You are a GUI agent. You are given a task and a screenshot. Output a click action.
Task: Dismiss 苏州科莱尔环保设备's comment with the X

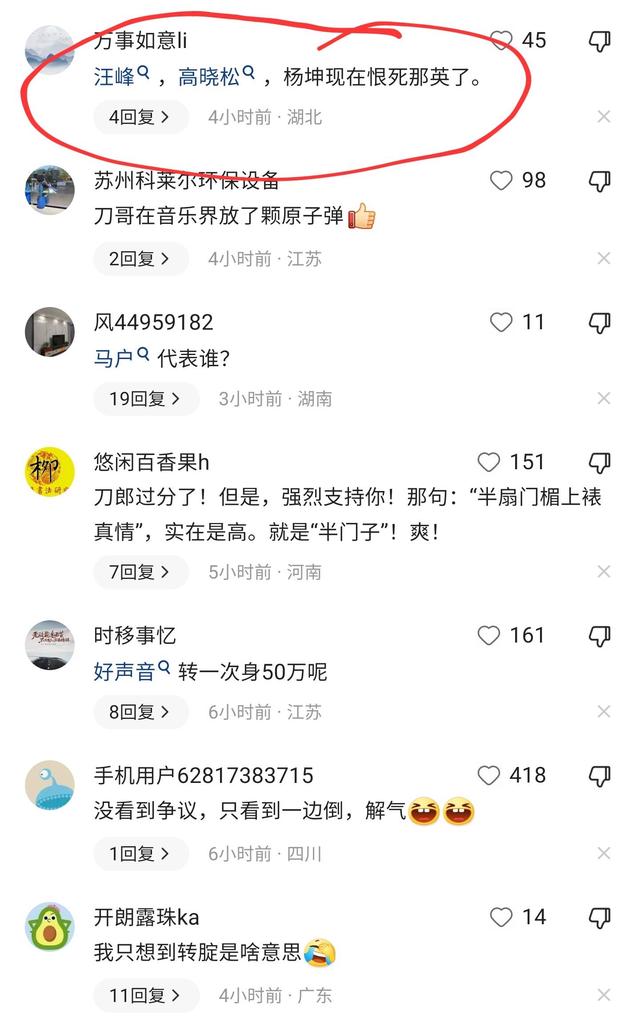click(604, 258)
